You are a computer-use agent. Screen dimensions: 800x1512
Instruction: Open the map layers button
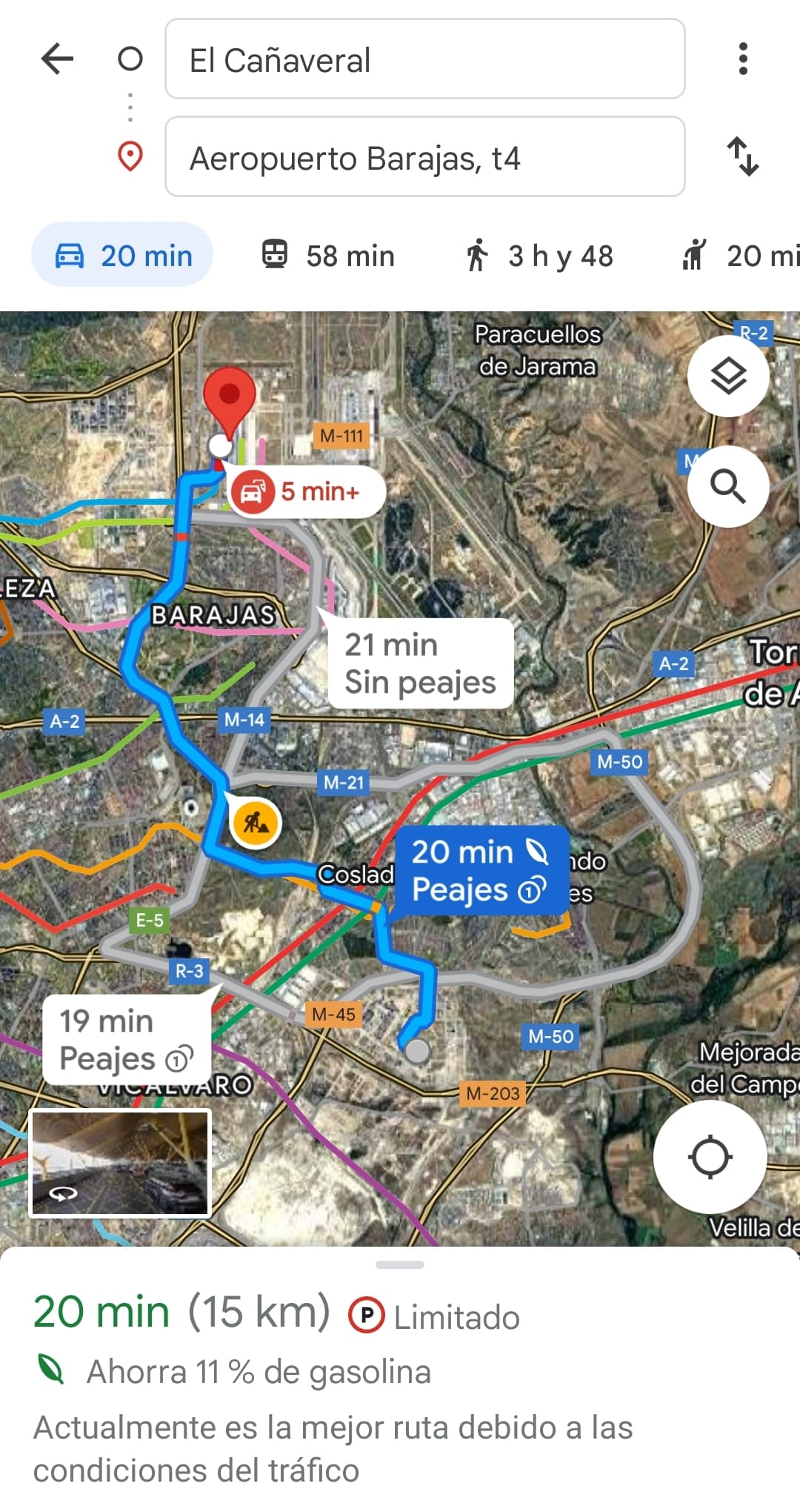[x=728, y=377]
